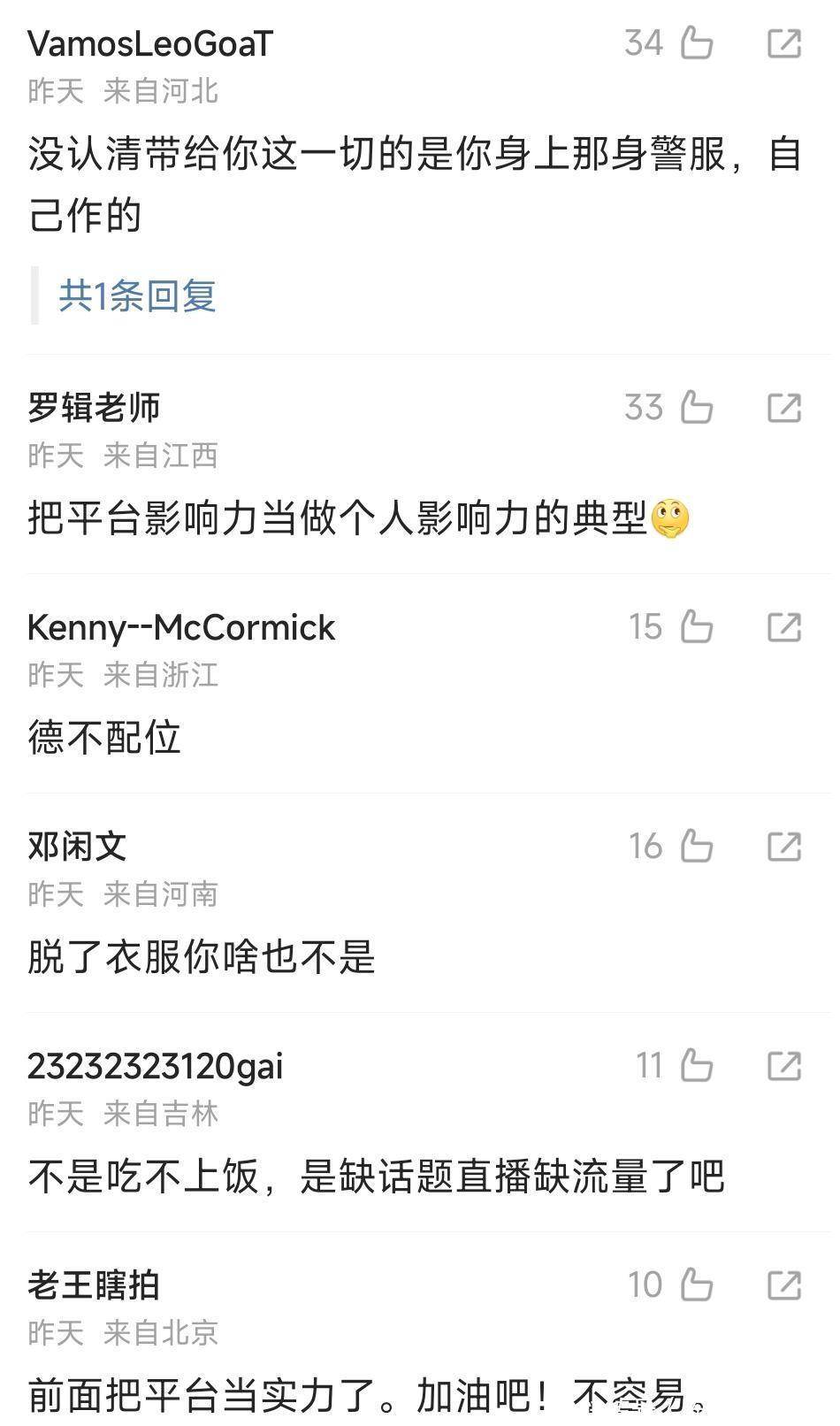Share 邓闲文's comment

(783, 846)
